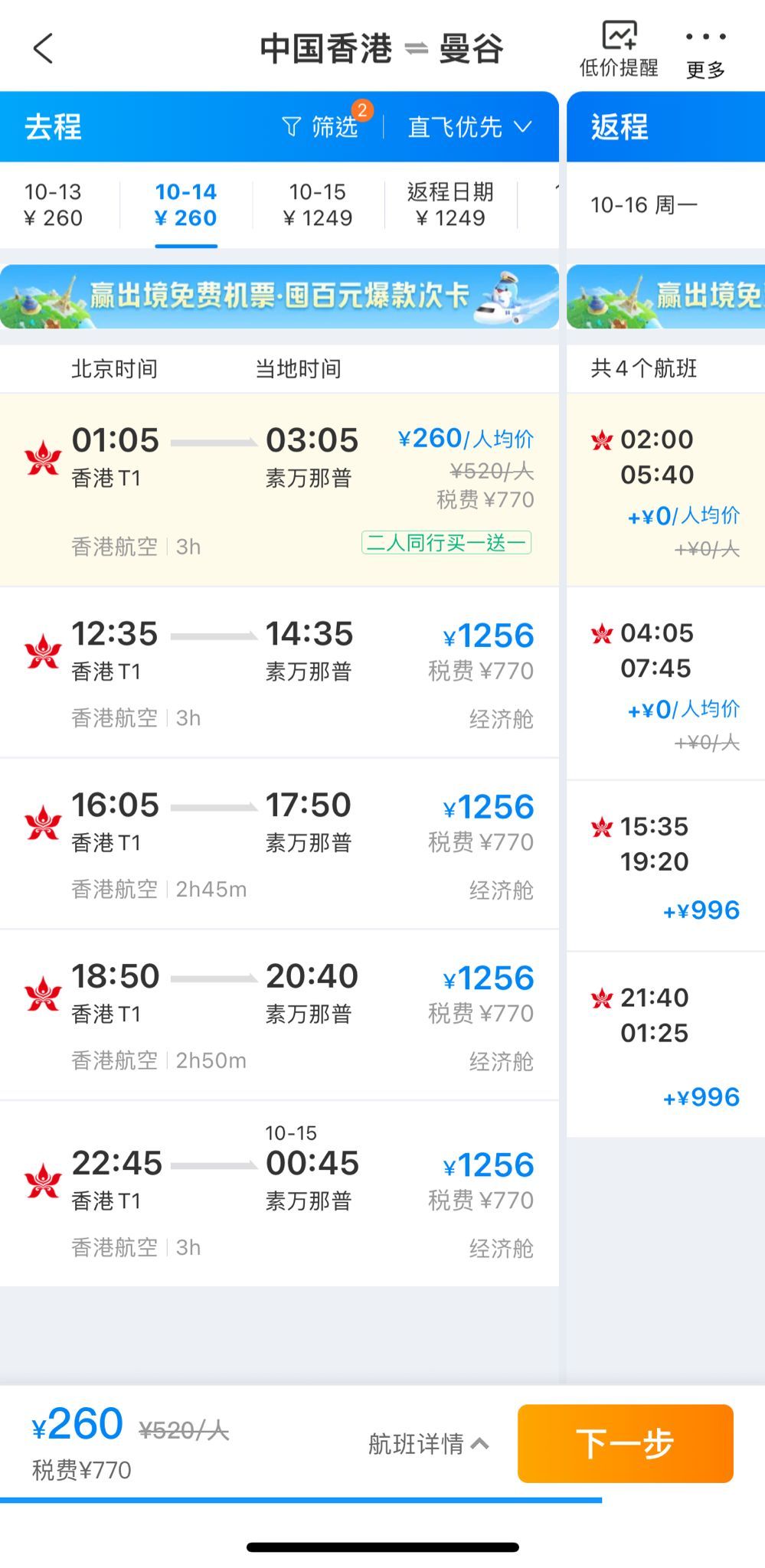Open the 低价提醒 price alert

(619, 49)
